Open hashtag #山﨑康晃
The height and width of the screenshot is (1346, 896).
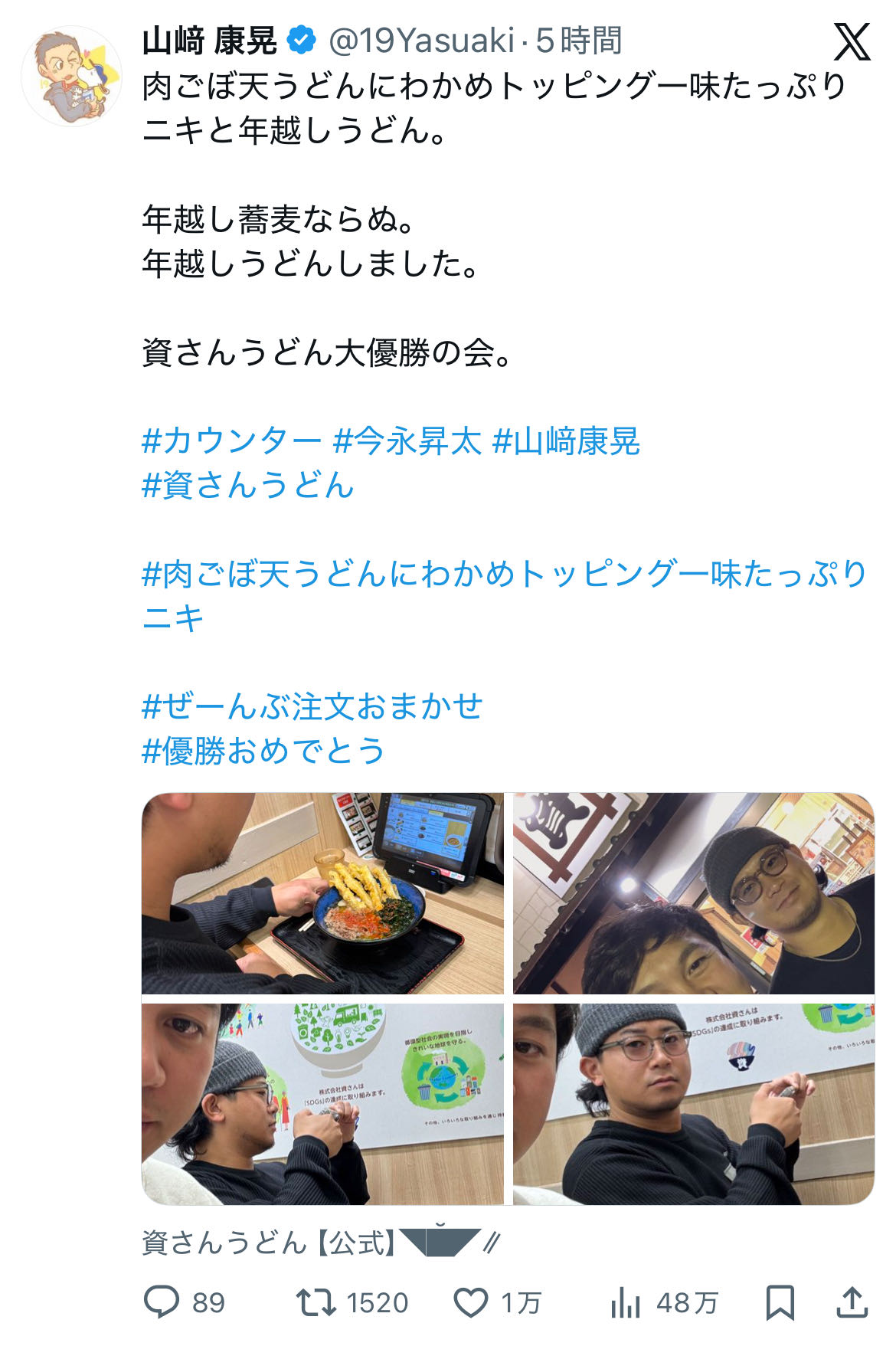click(x=567, y=441)
